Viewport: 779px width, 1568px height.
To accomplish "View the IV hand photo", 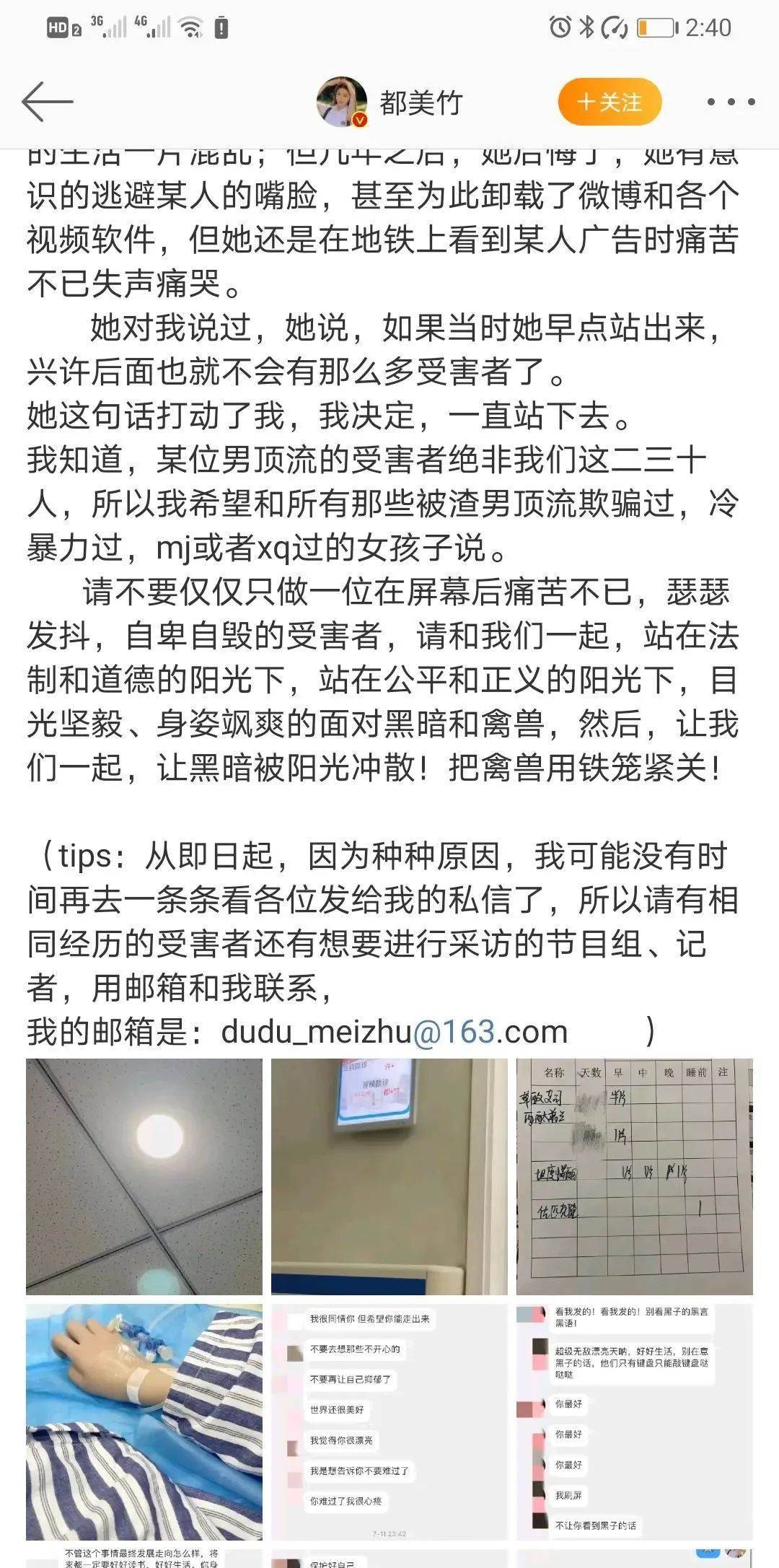I will coord(144,1422).
